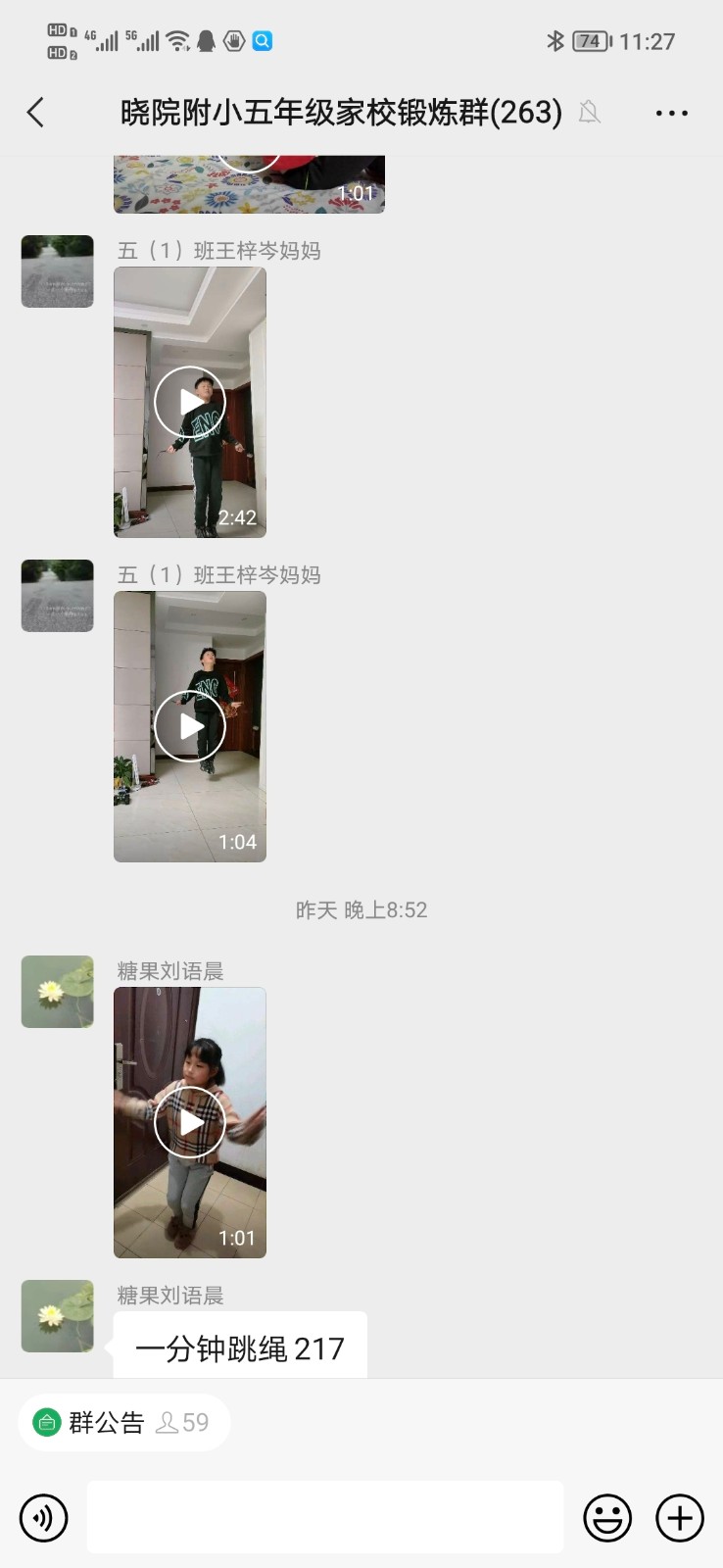The height and width of the screenshot is (1568, 723).
Task: Open 王梓岑妈妈's avatar next to 2:42 video
Action: [x=58, y=271]
